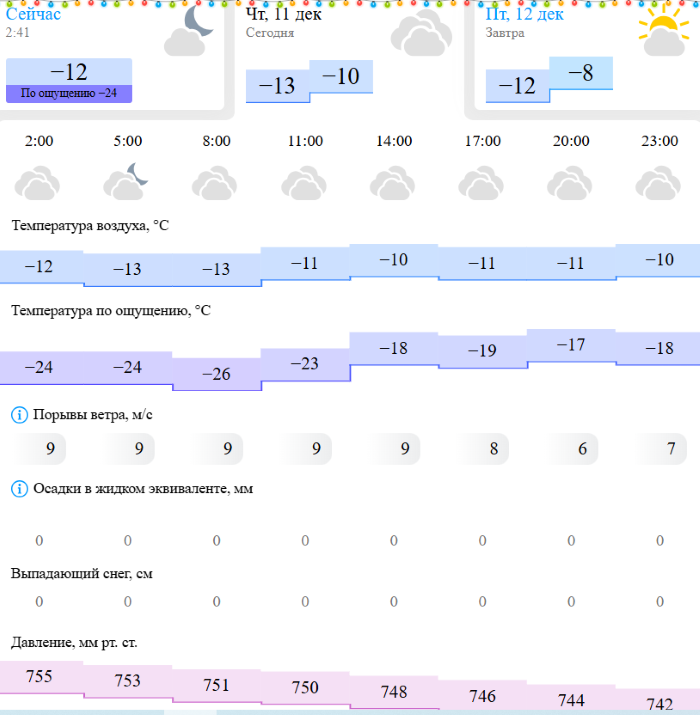Open the Сейчас current weather tab
Screen dimensions: 700x715
112,55
